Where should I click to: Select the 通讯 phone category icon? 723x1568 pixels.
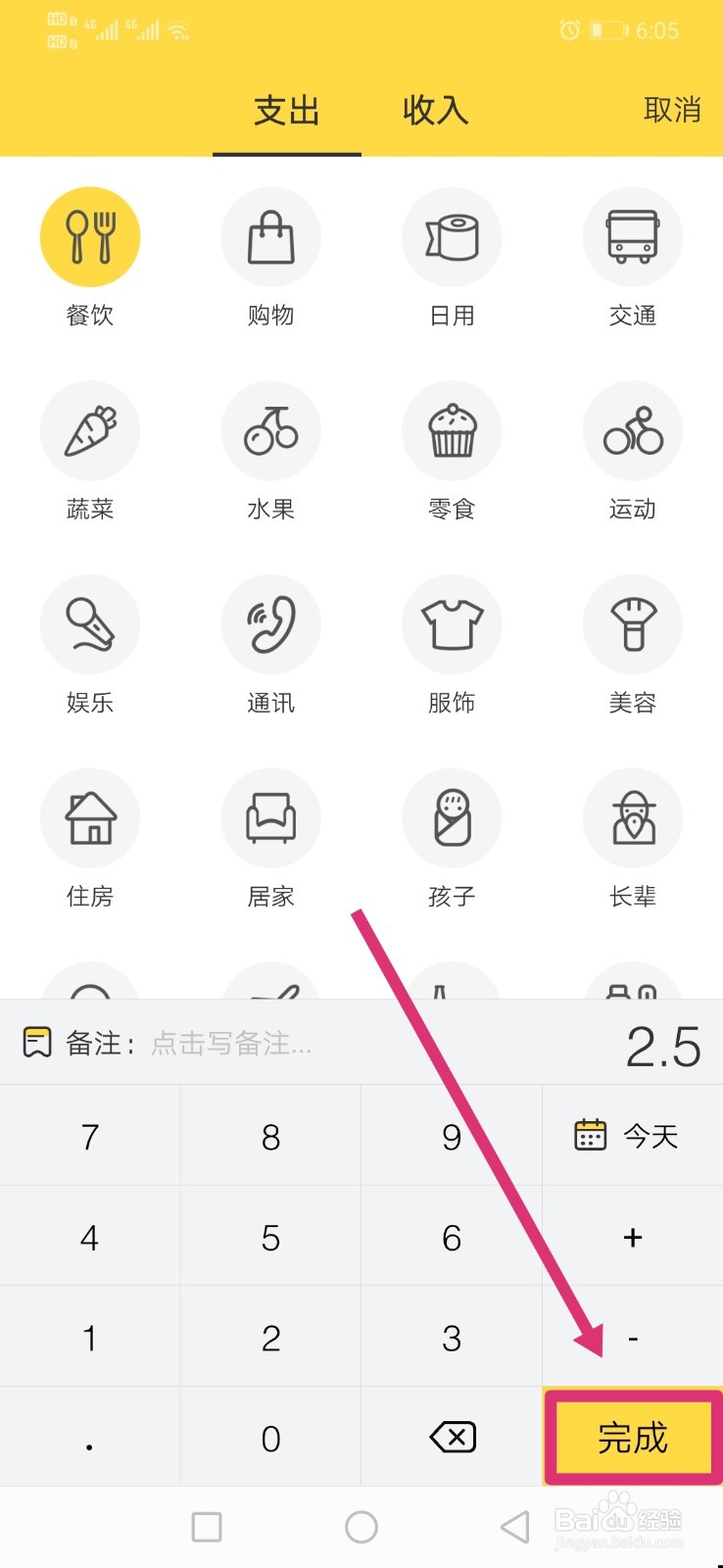coord(270,624)
